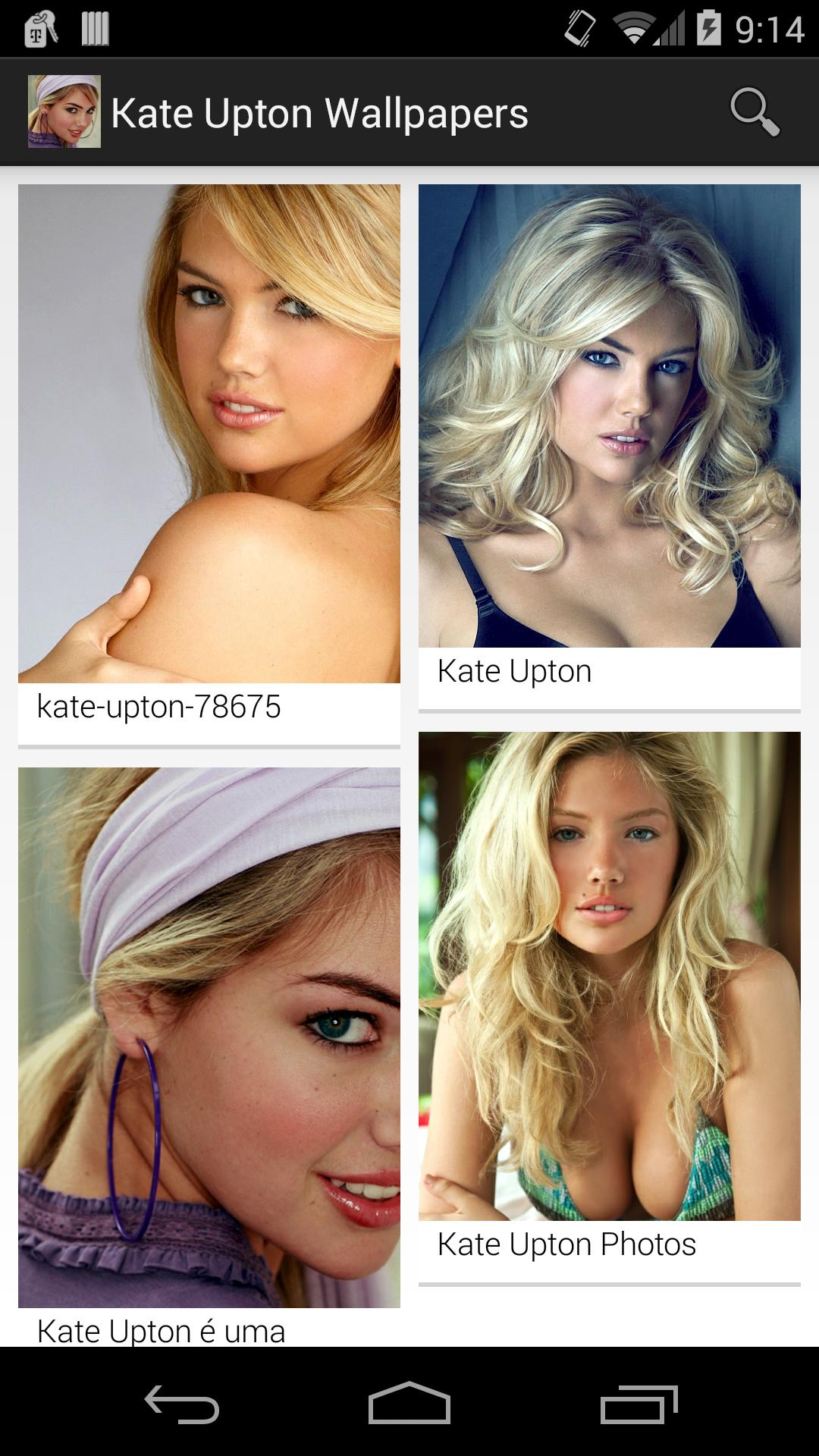Select the kate-upton-78675 caption text
The image size is (819, 1456).
[x=158, y=708]
